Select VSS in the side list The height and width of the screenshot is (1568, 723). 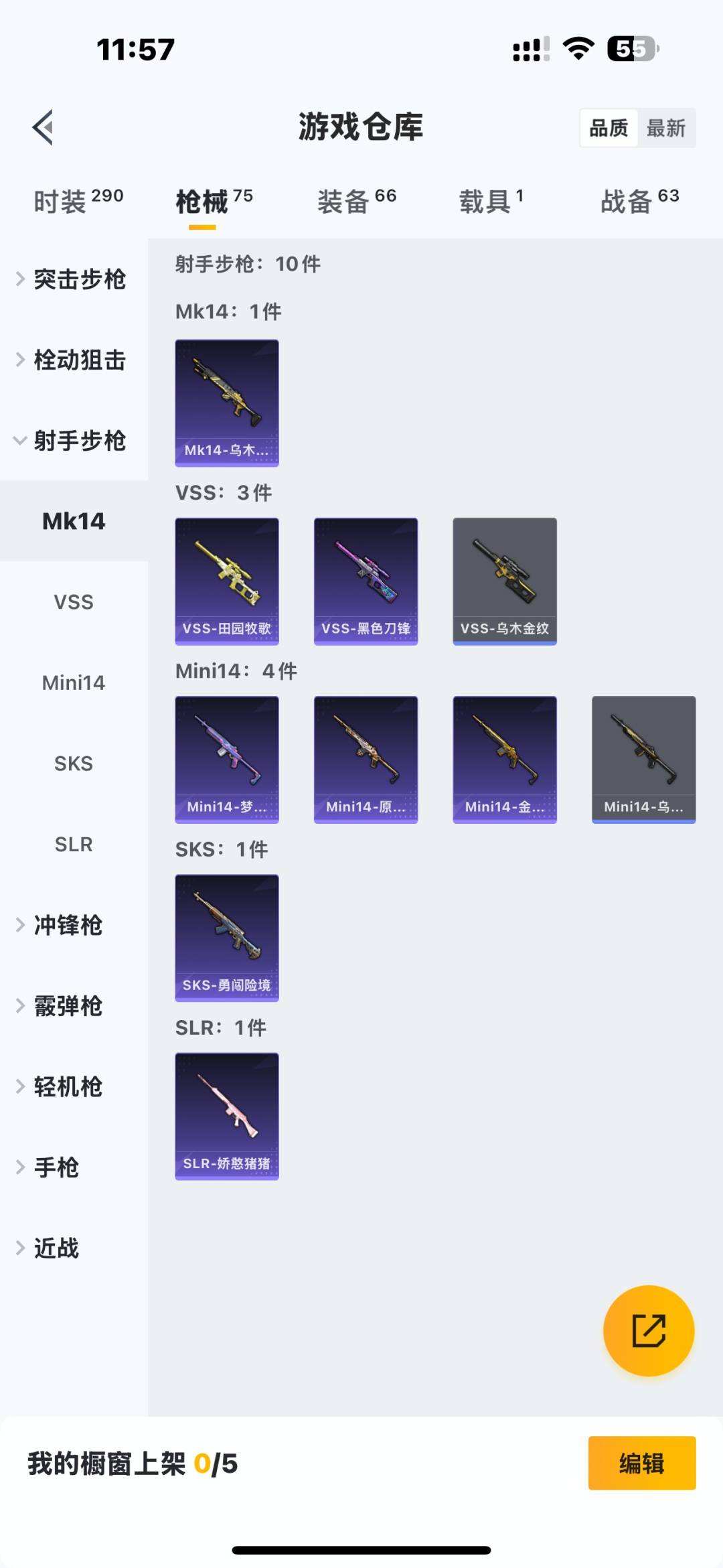pos(74,602)
